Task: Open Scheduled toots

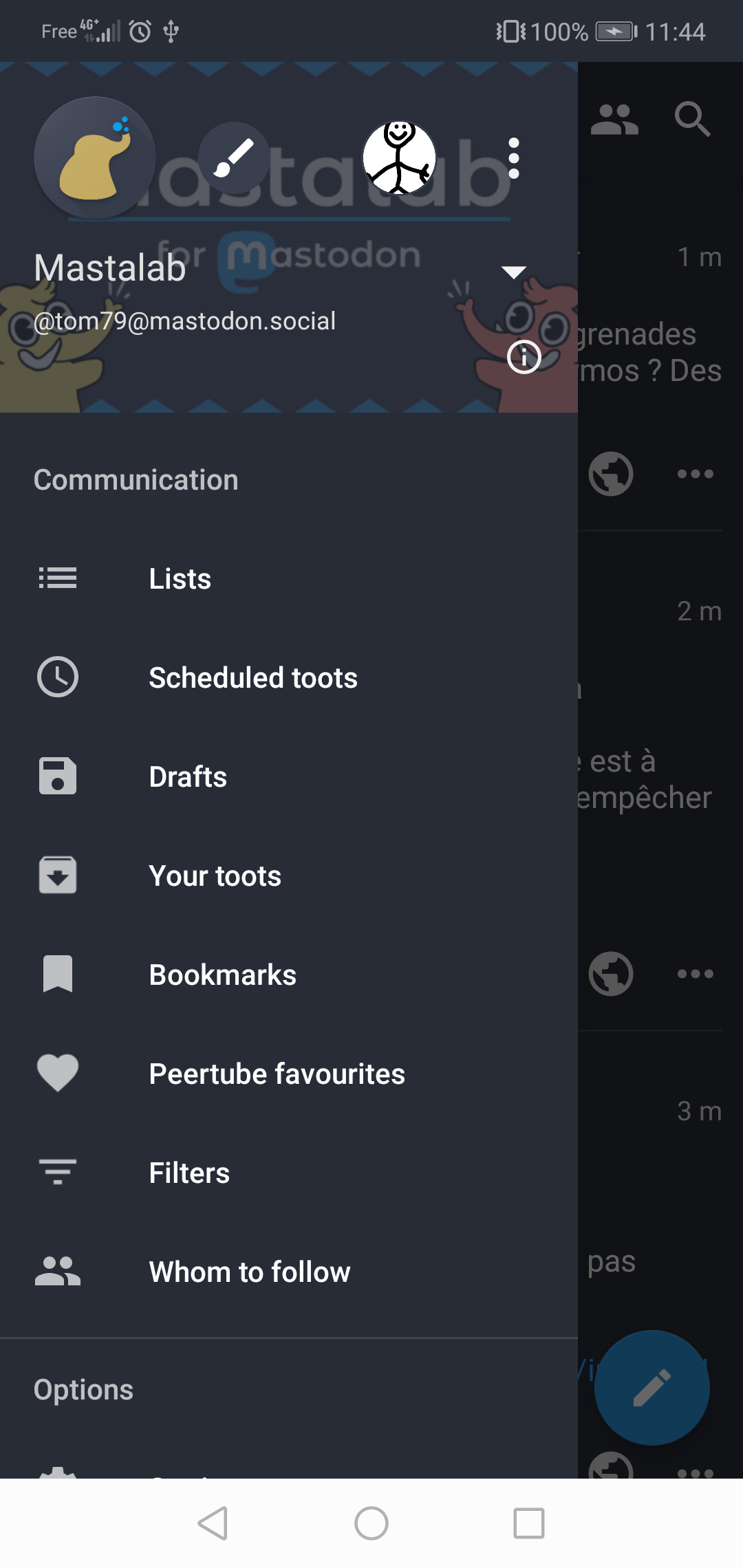Action: pos(252,677)
